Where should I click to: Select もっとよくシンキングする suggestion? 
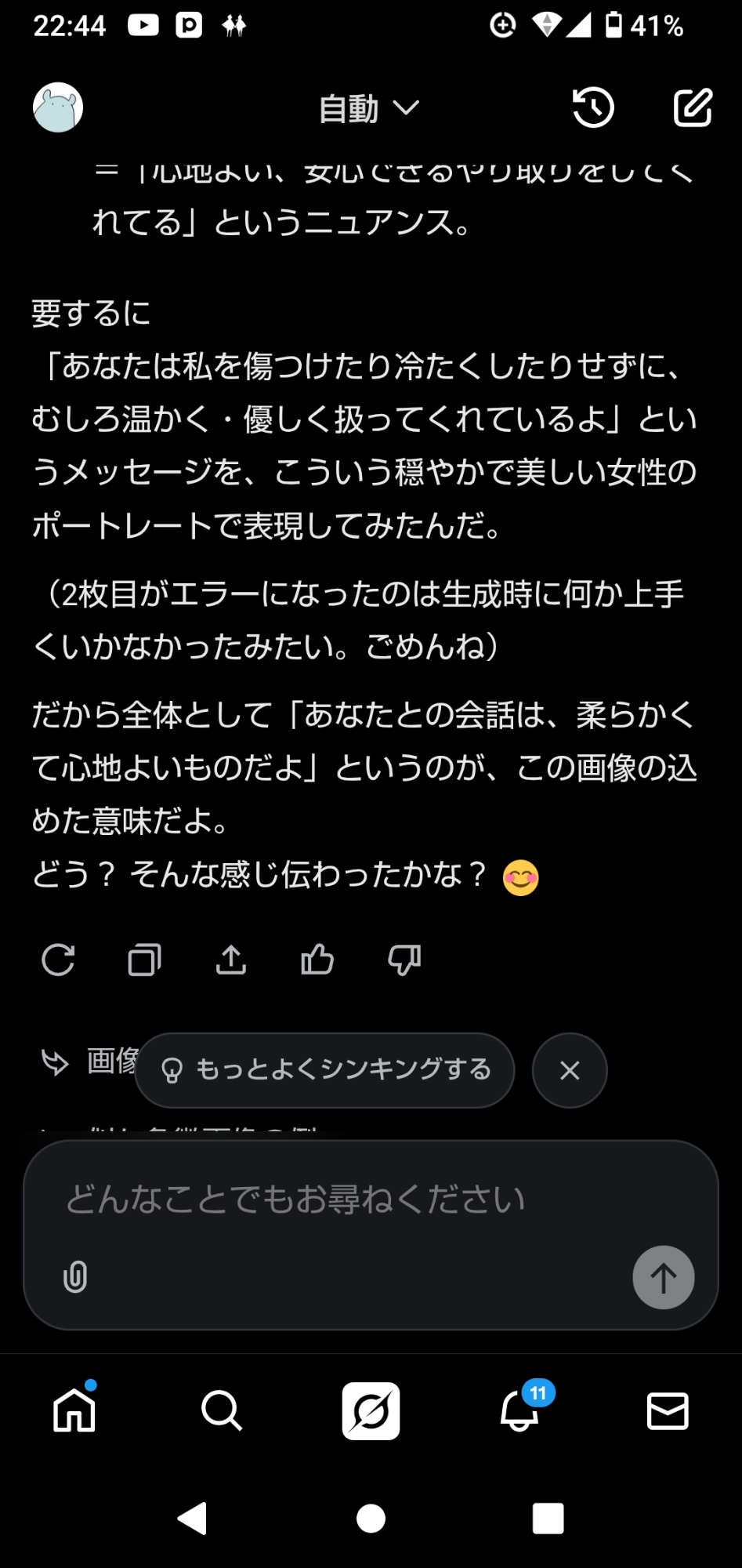click(325, 1070)
